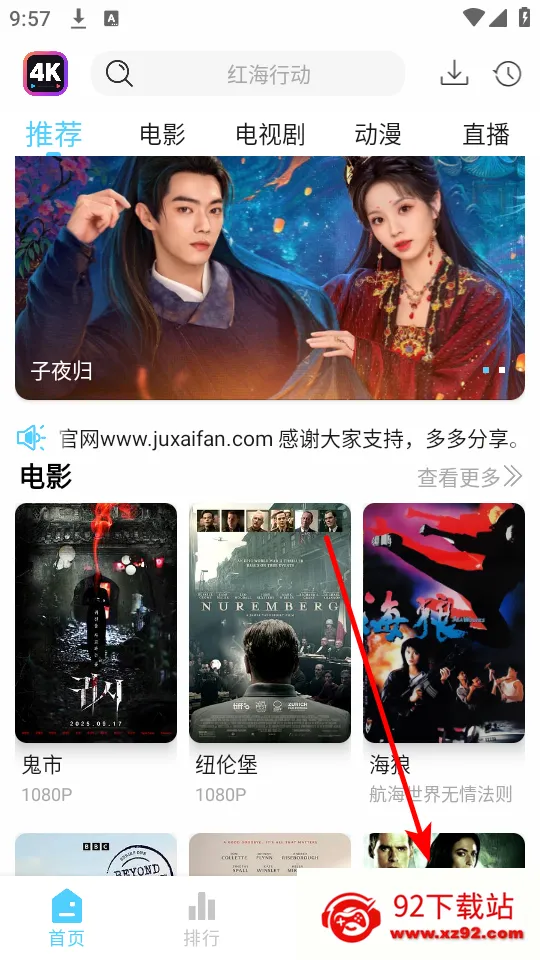Go to the 首页 bottom tab
Screen dimensions: 540x960
tap(67, 918)
